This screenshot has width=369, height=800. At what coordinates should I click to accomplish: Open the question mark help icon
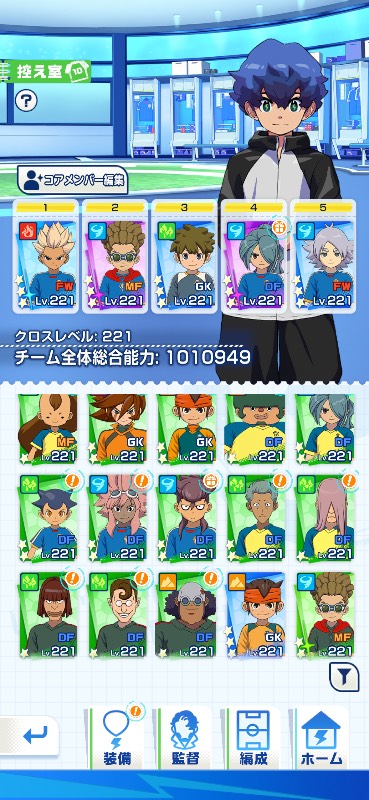click(x=26, y=100)
